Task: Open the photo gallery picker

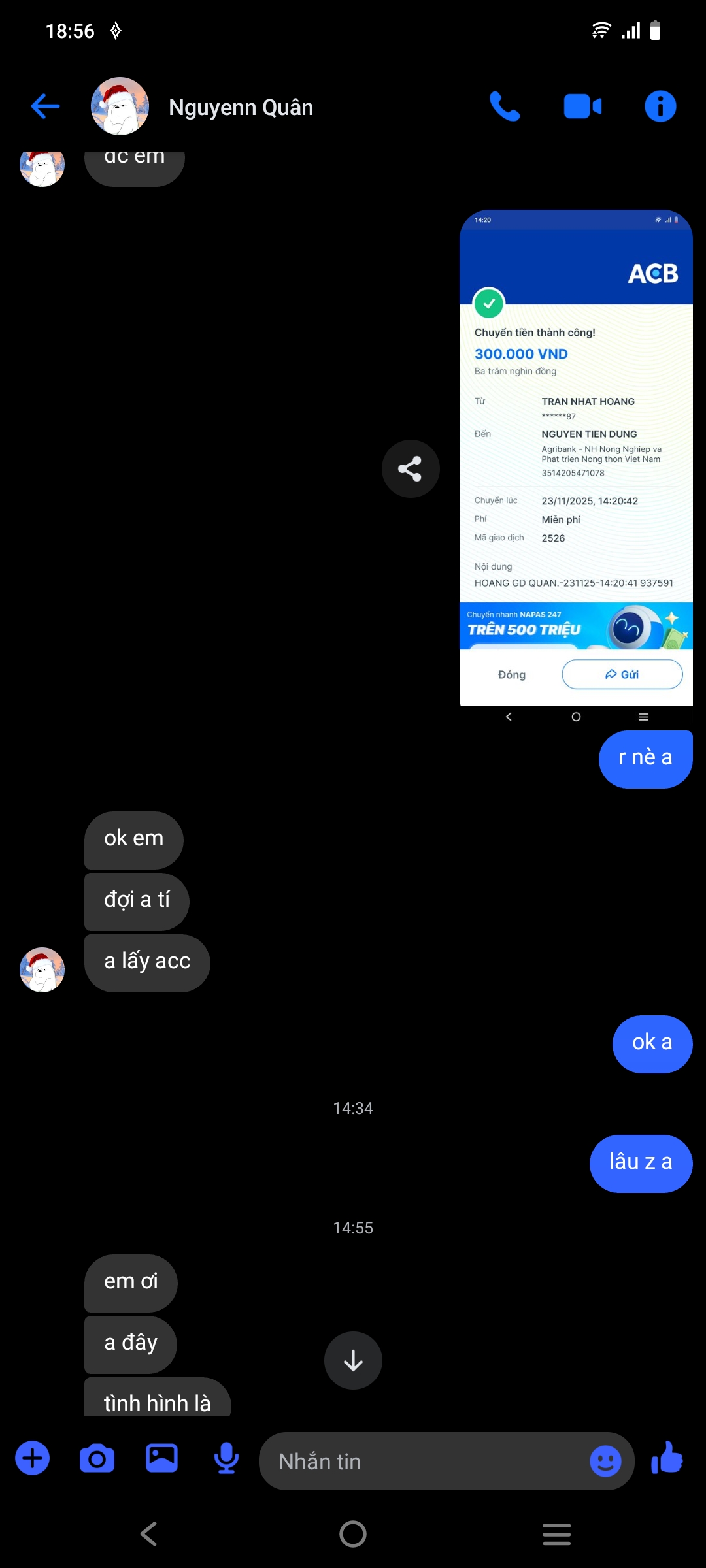Action: click(x=161, y=1458)
